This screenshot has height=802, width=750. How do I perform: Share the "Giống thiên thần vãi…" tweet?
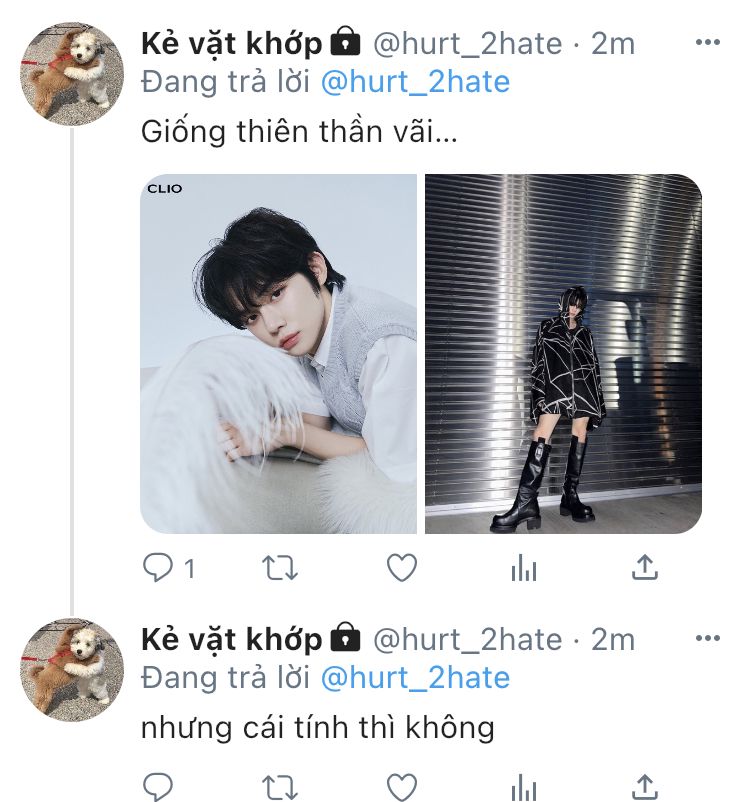pyautogui.click(x=646, y=569)
